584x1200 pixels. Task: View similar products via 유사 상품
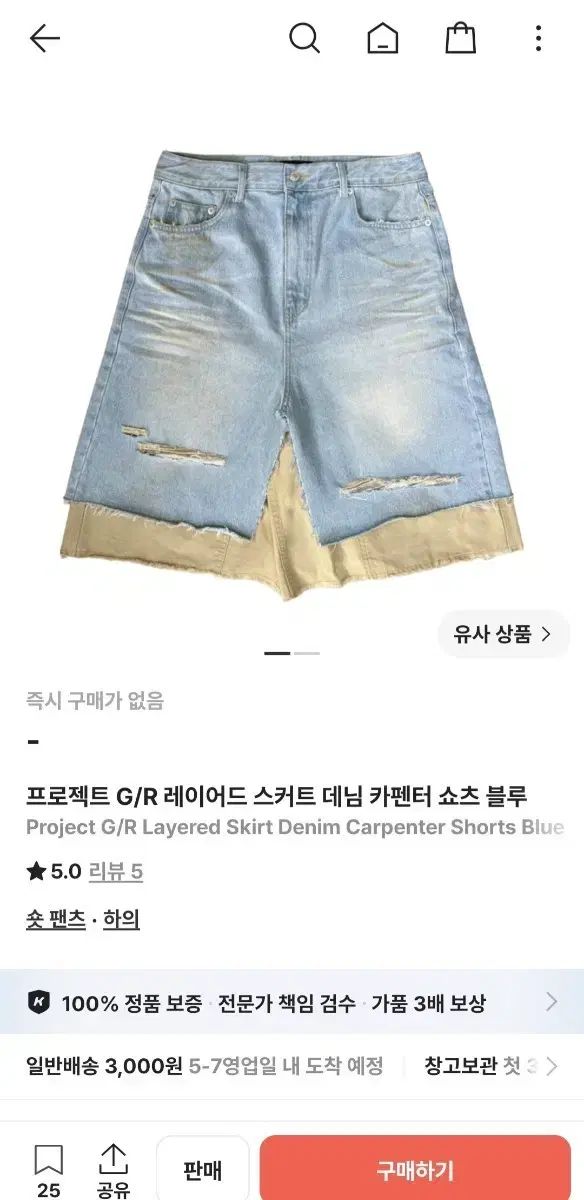(503, 634)
